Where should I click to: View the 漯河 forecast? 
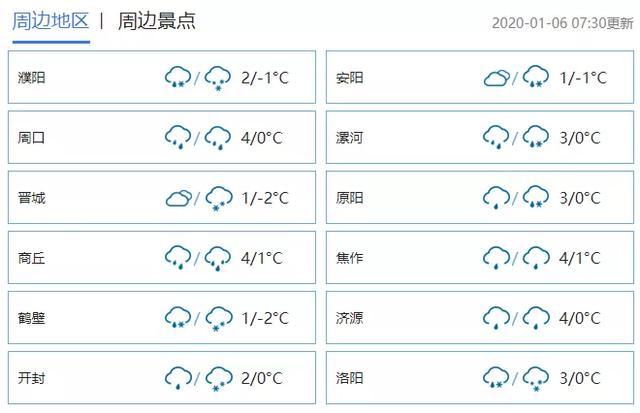tap(350, 137)
